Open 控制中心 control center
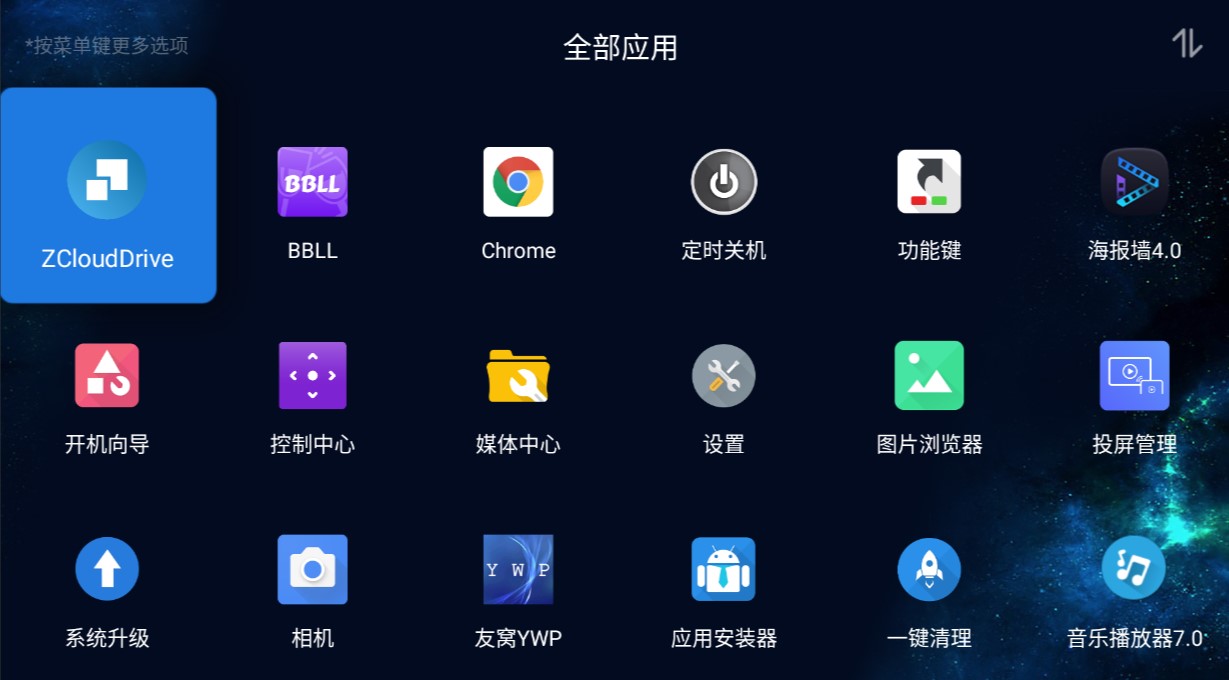 (312, 376)
